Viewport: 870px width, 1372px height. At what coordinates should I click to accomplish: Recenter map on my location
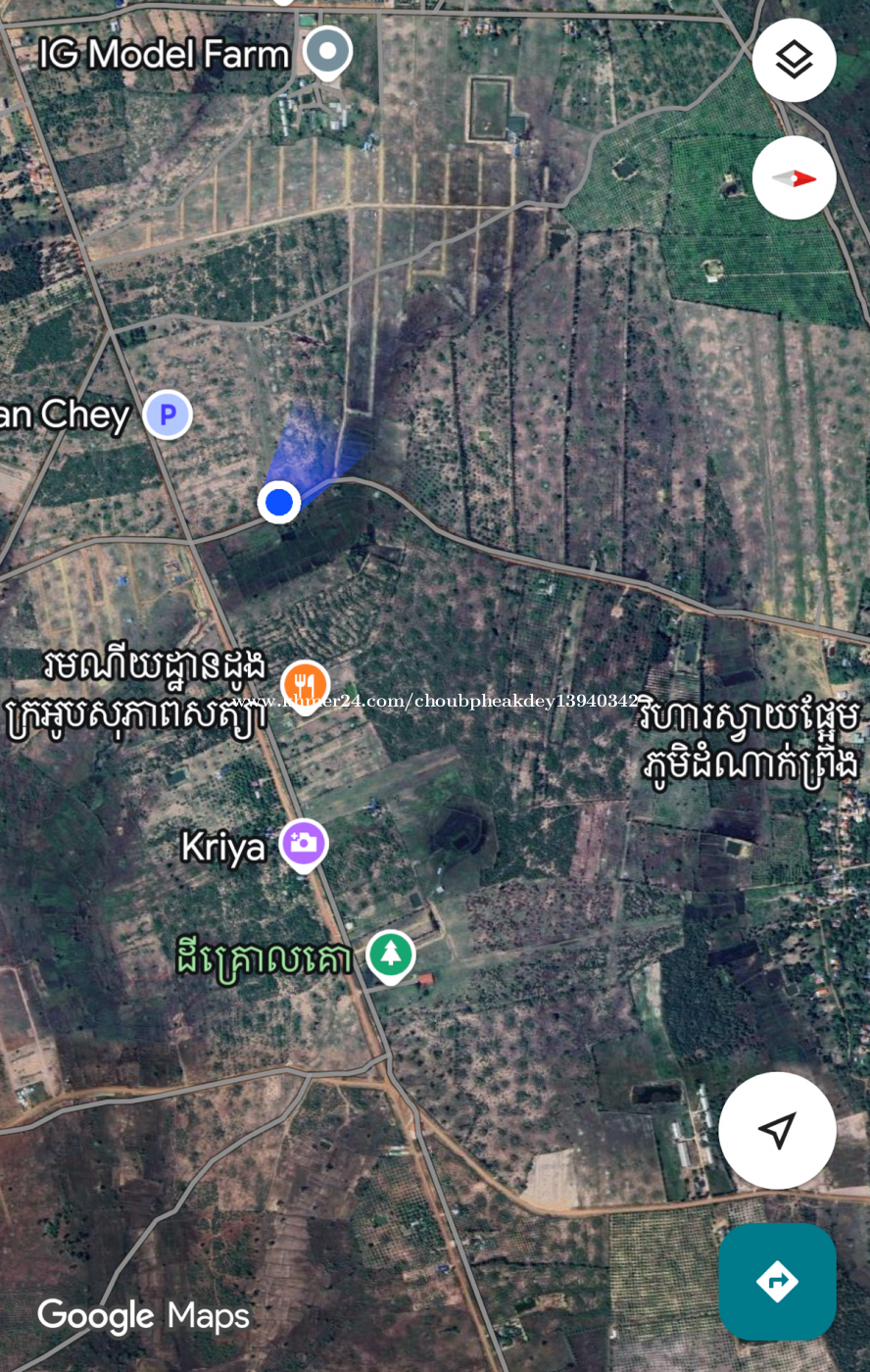(x=777, y=1130)
